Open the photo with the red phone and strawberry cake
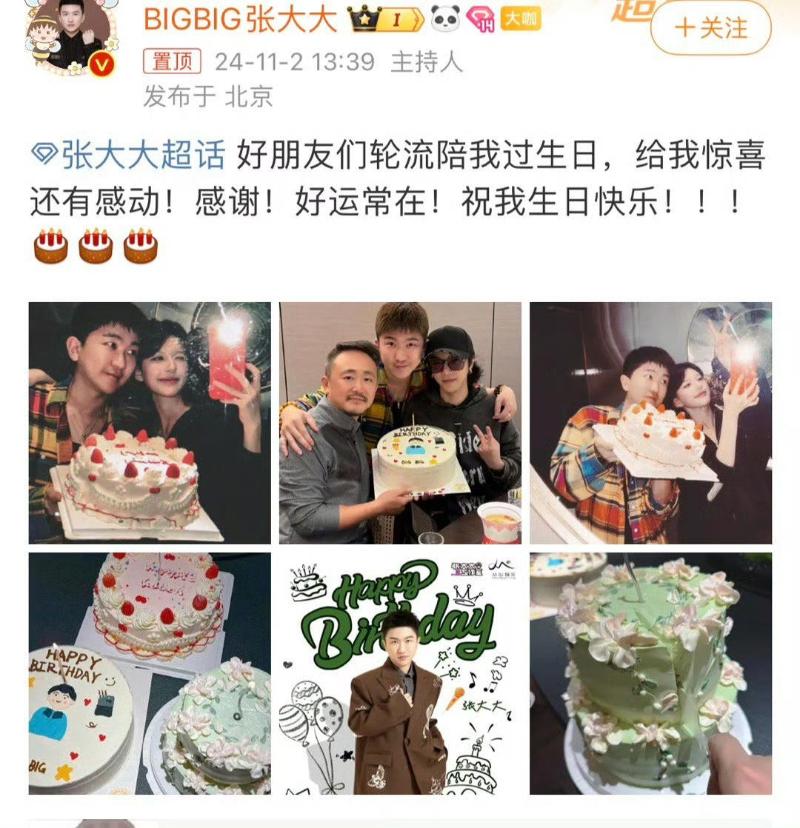 149,422
